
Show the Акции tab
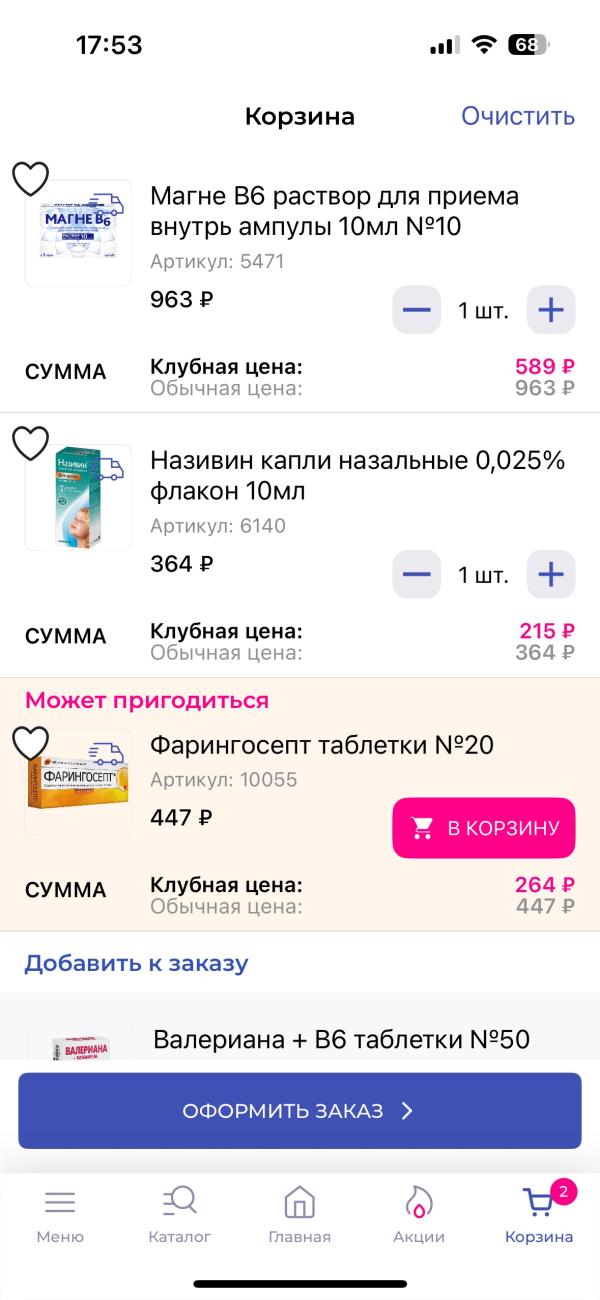point(419,1216)
